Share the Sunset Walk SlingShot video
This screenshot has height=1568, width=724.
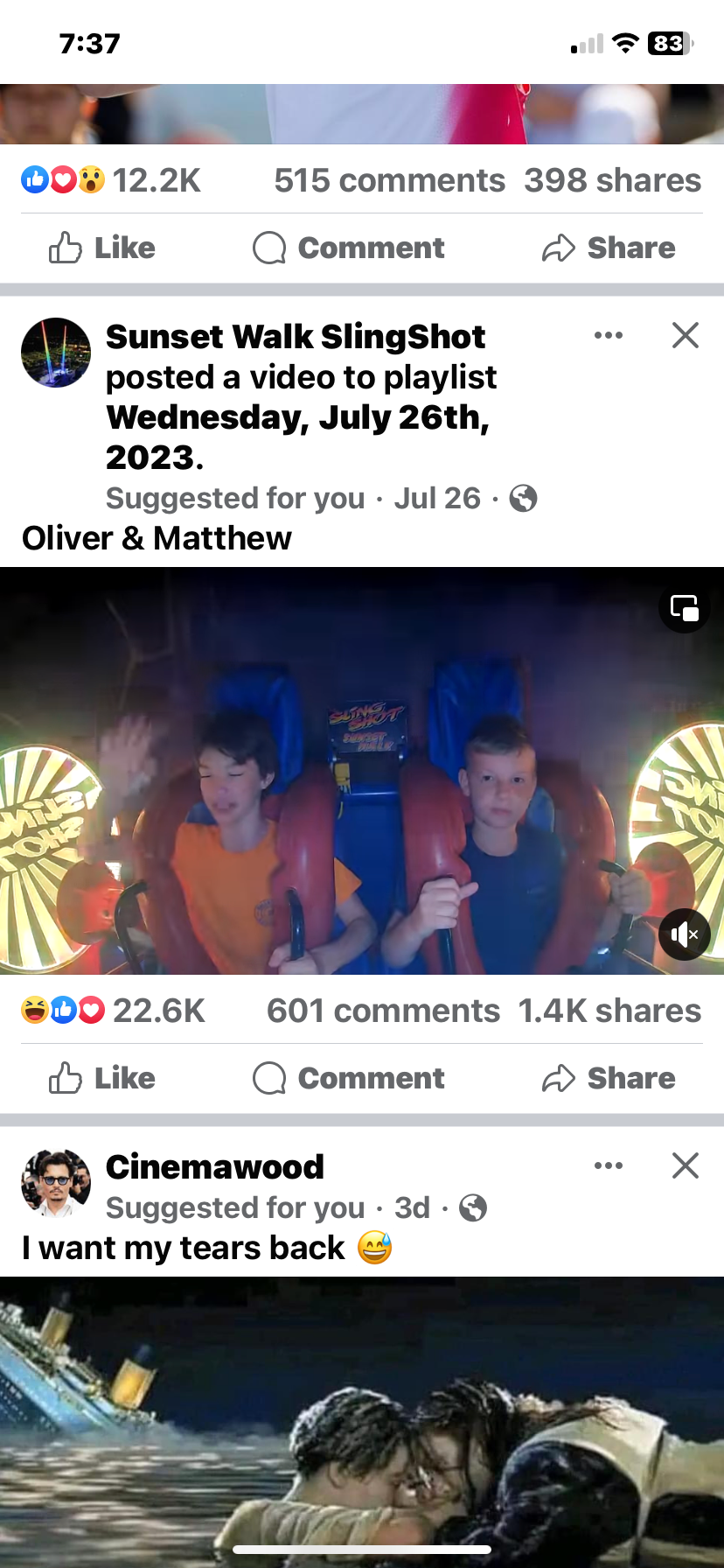tap(609, 1078)
